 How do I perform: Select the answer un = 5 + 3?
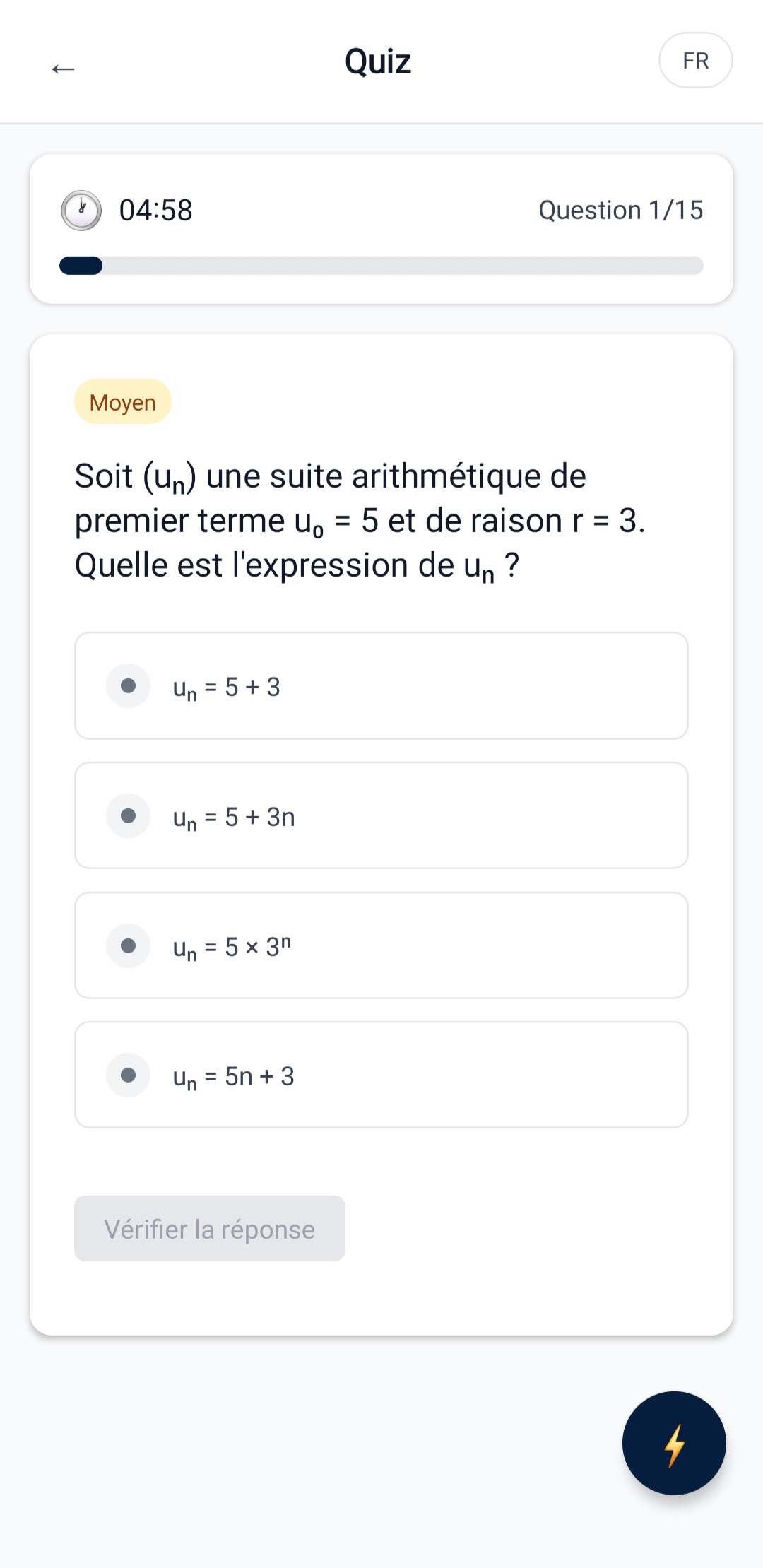[x=380, y=685]
